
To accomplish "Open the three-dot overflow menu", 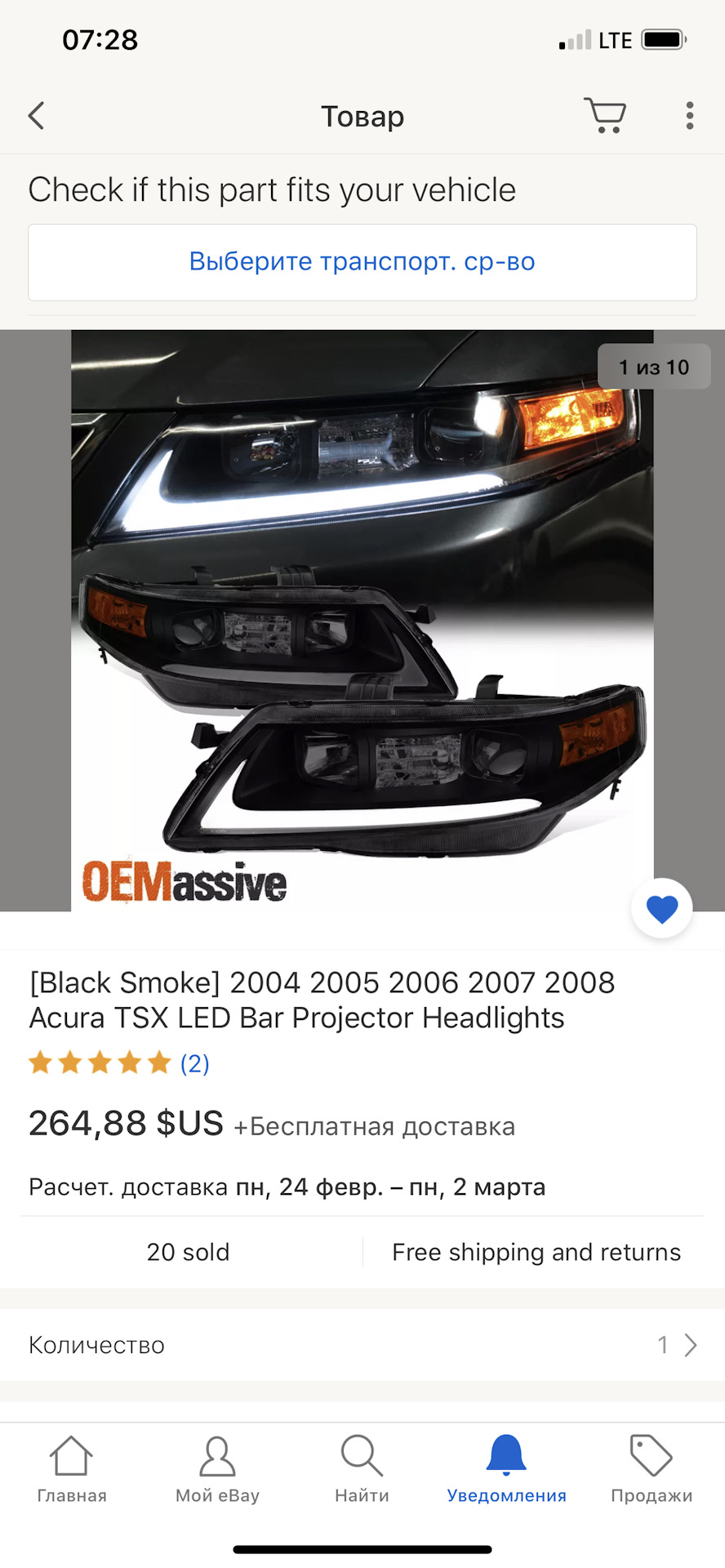I will (690, 116).
